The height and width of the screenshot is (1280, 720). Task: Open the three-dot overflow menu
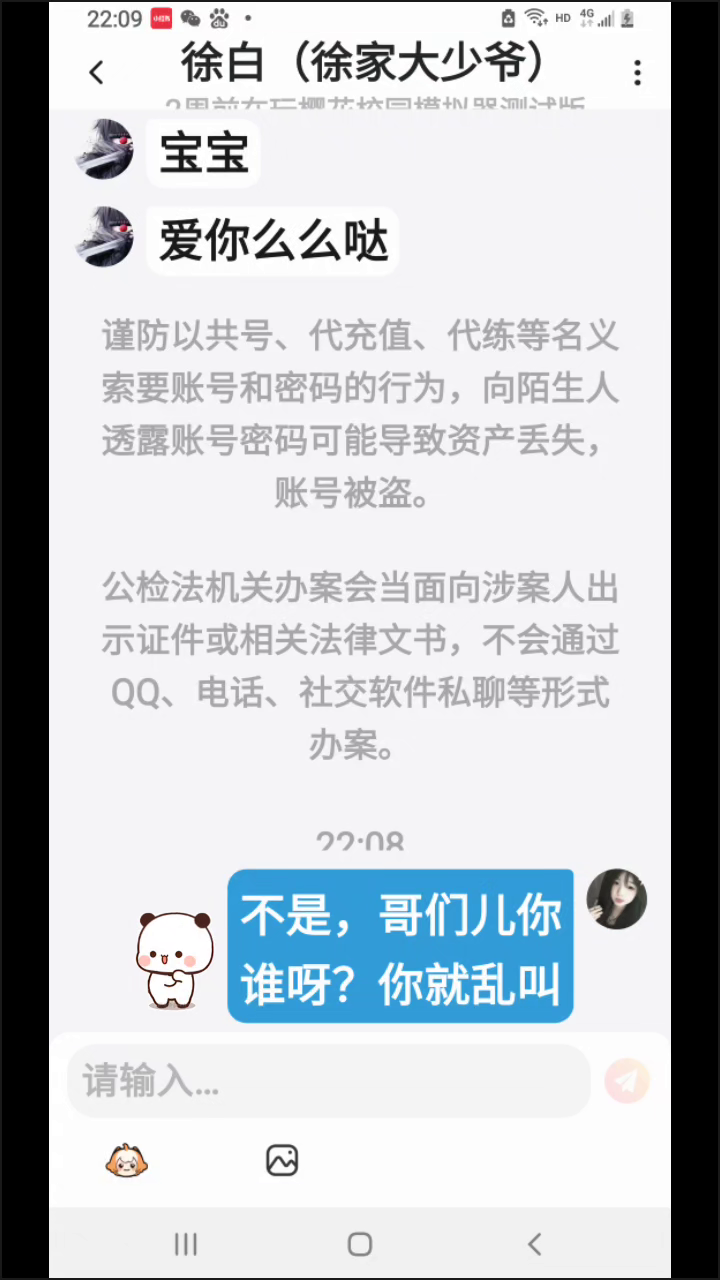(x=637, y=72)
